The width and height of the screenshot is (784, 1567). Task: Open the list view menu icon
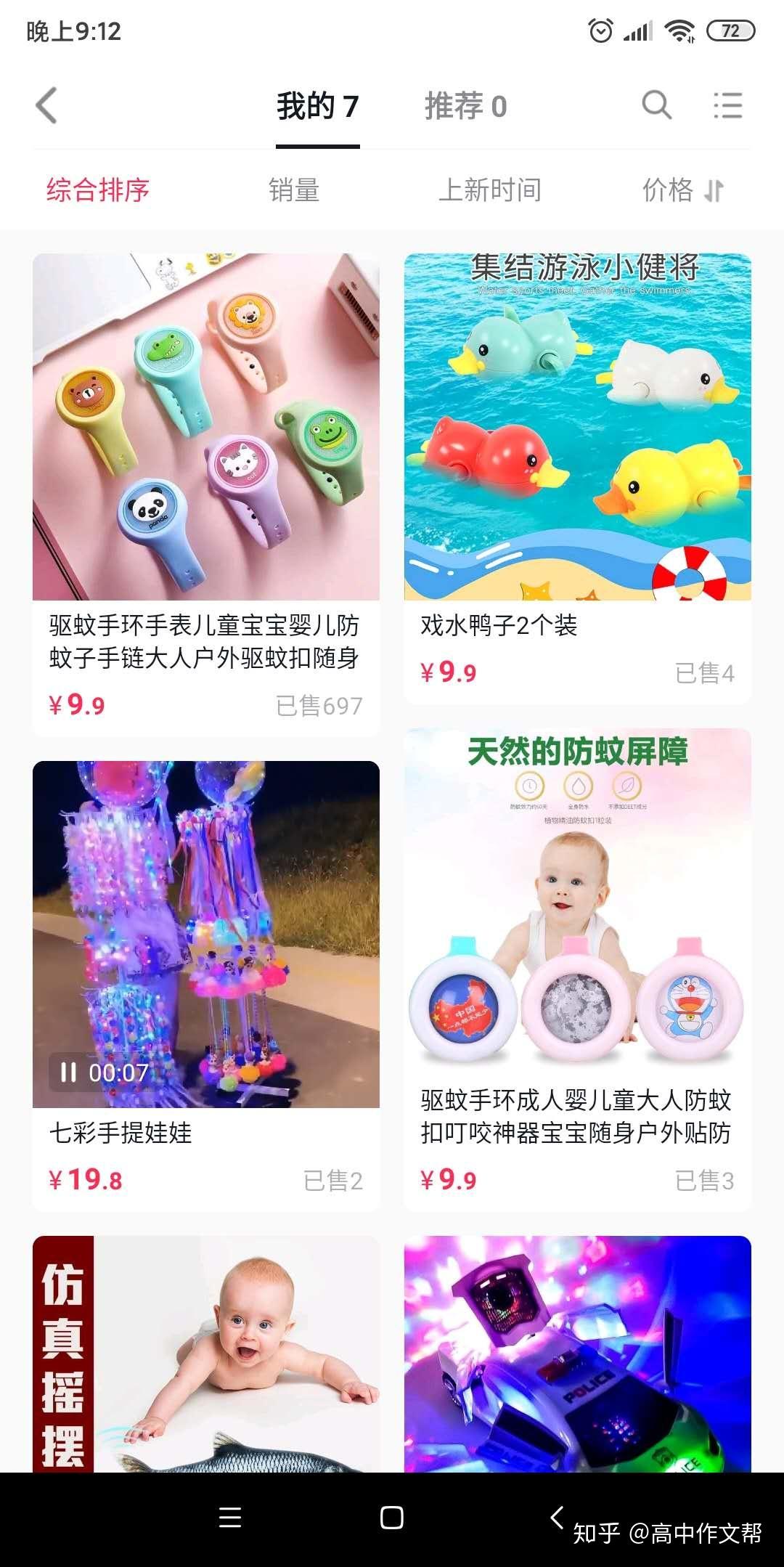[x=727, y=105]
